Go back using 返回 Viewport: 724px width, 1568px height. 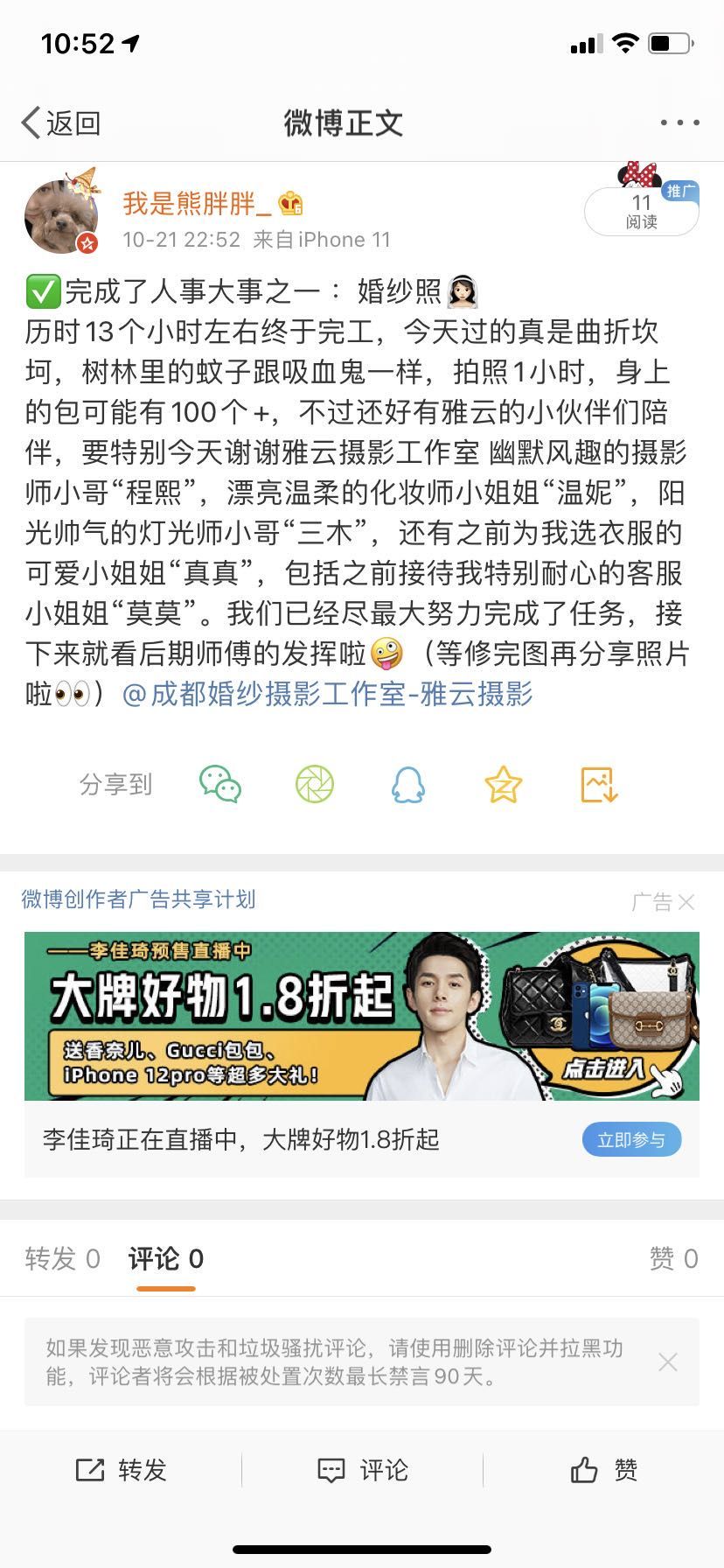click(x=61, y=123)
